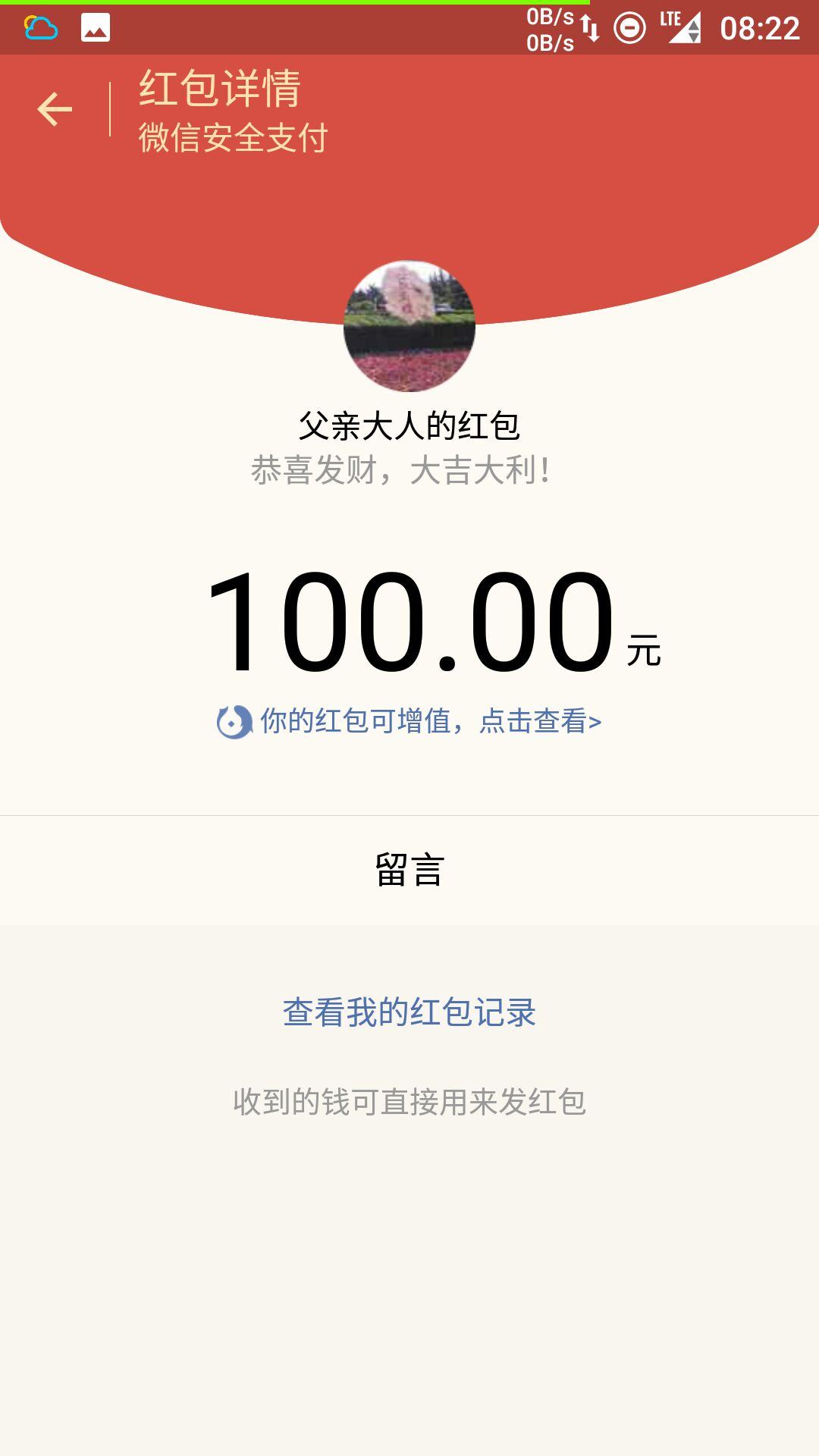Go back using the top-left arrow
Screen dimensions: 819x1456
55,109
